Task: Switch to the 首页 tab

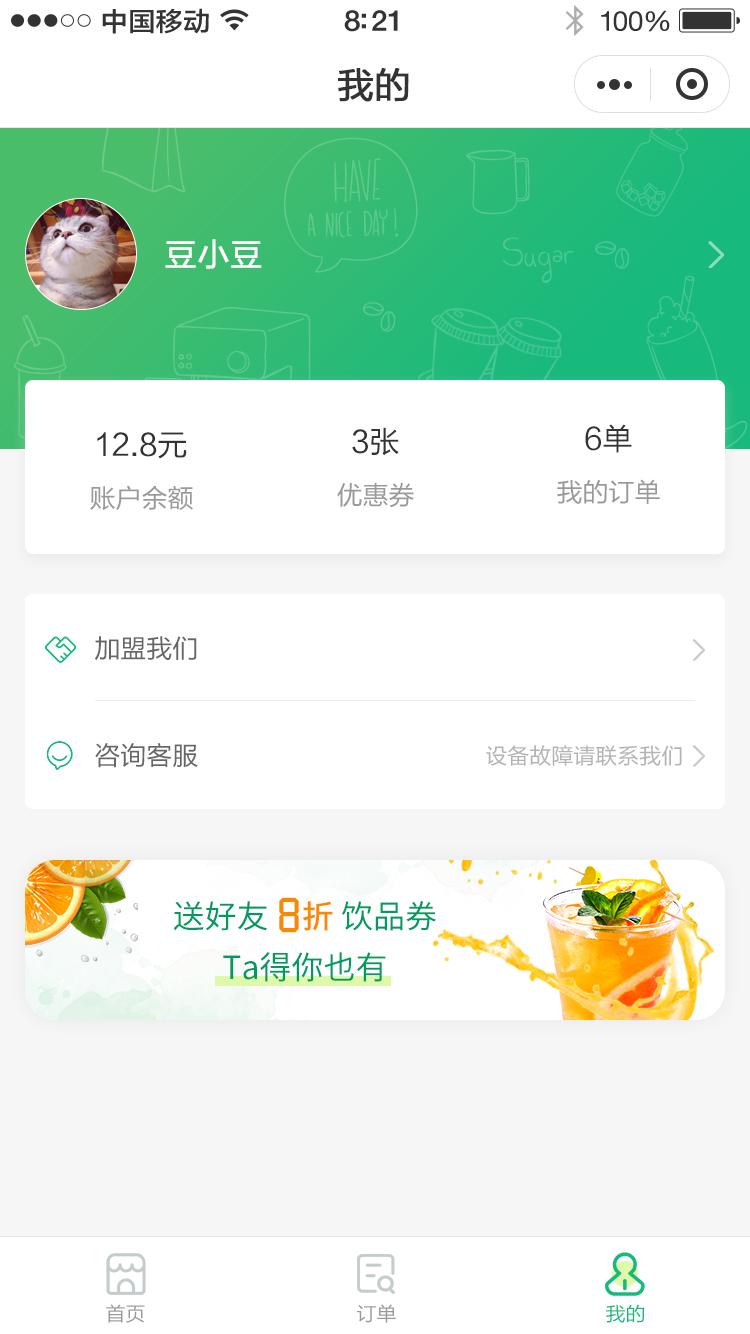Action: pos(125,1288)
